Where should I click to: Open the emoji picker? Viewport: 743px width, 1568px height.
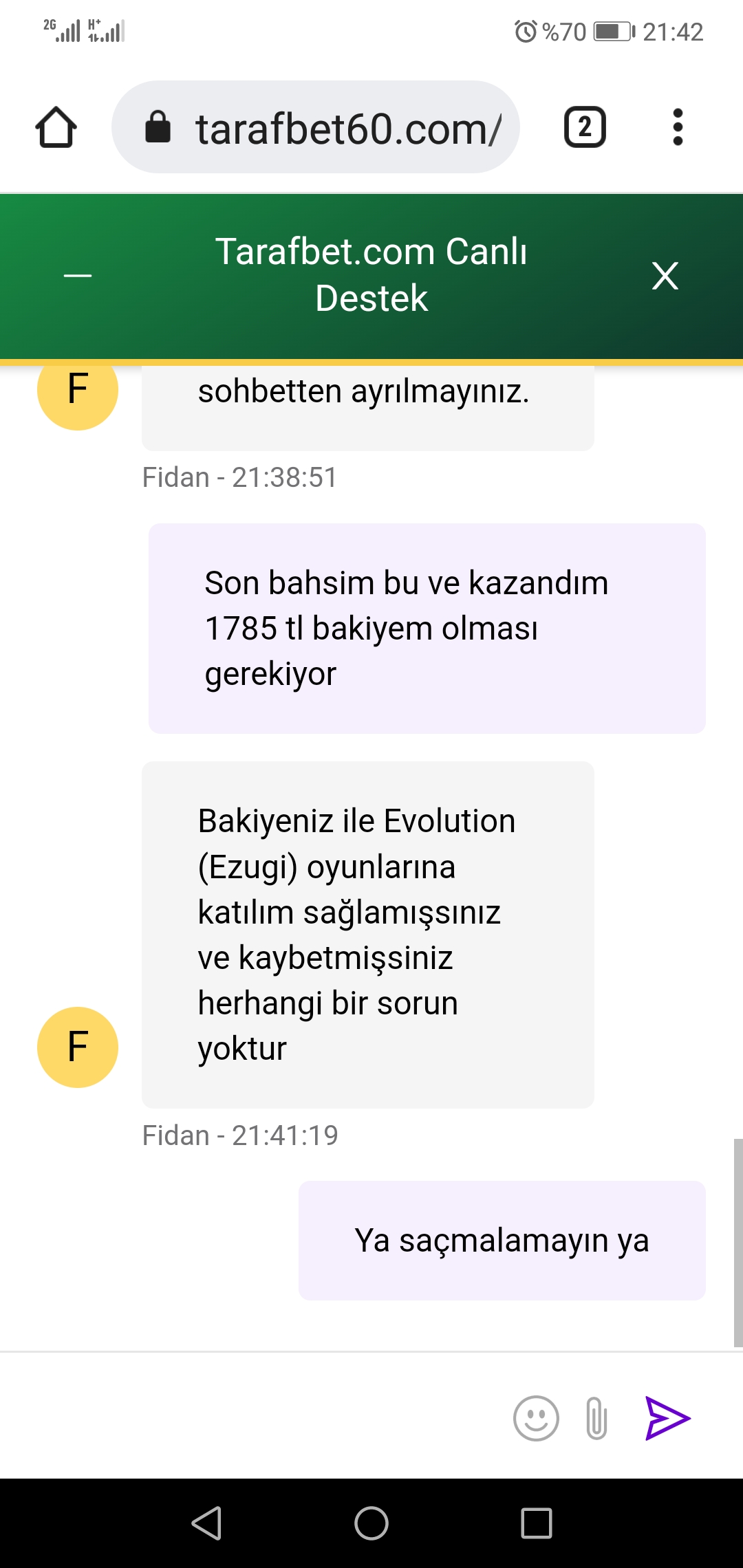[536, 1418]
